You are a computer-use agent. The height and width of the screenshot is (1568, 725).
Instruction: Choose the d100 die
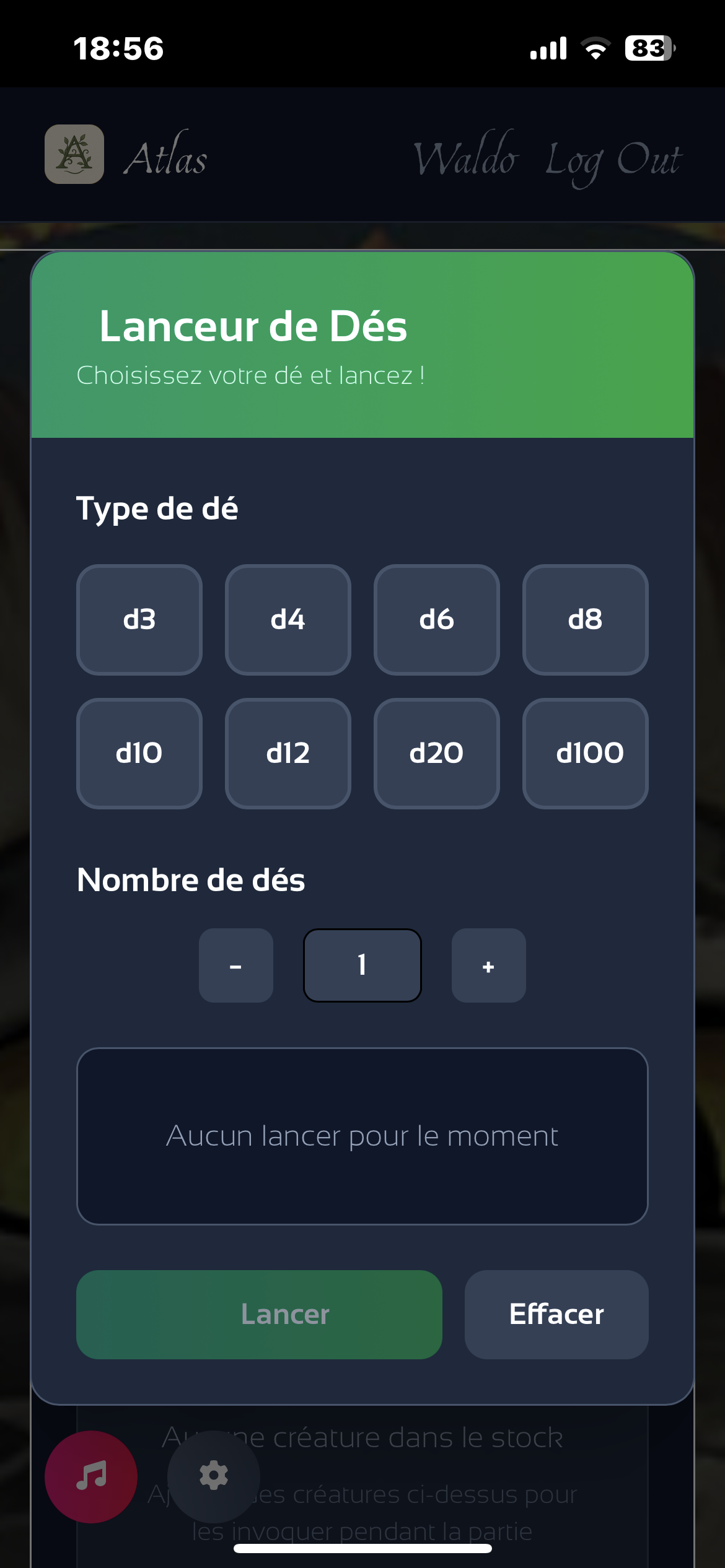click(585, 753)
